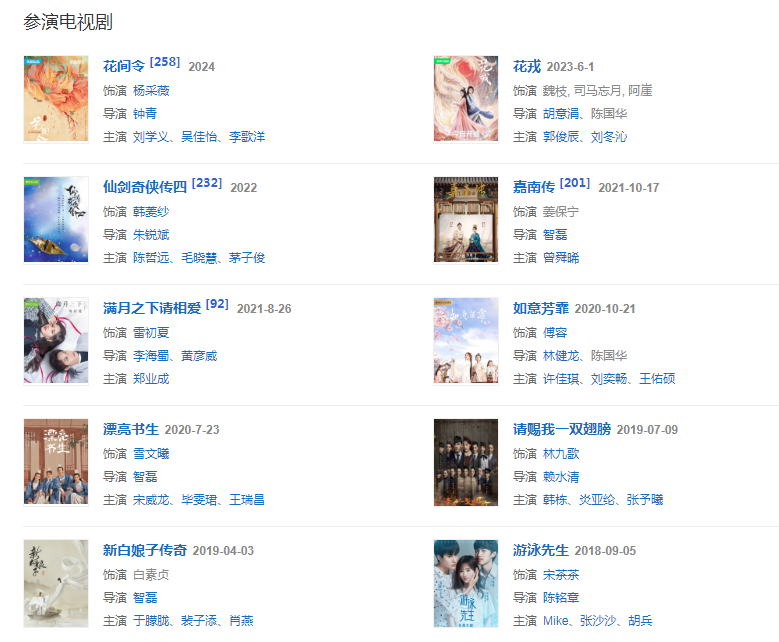Open the 漂亮书生 drama title link
Viewport: 779px width, 642px height.
(131, 430)
